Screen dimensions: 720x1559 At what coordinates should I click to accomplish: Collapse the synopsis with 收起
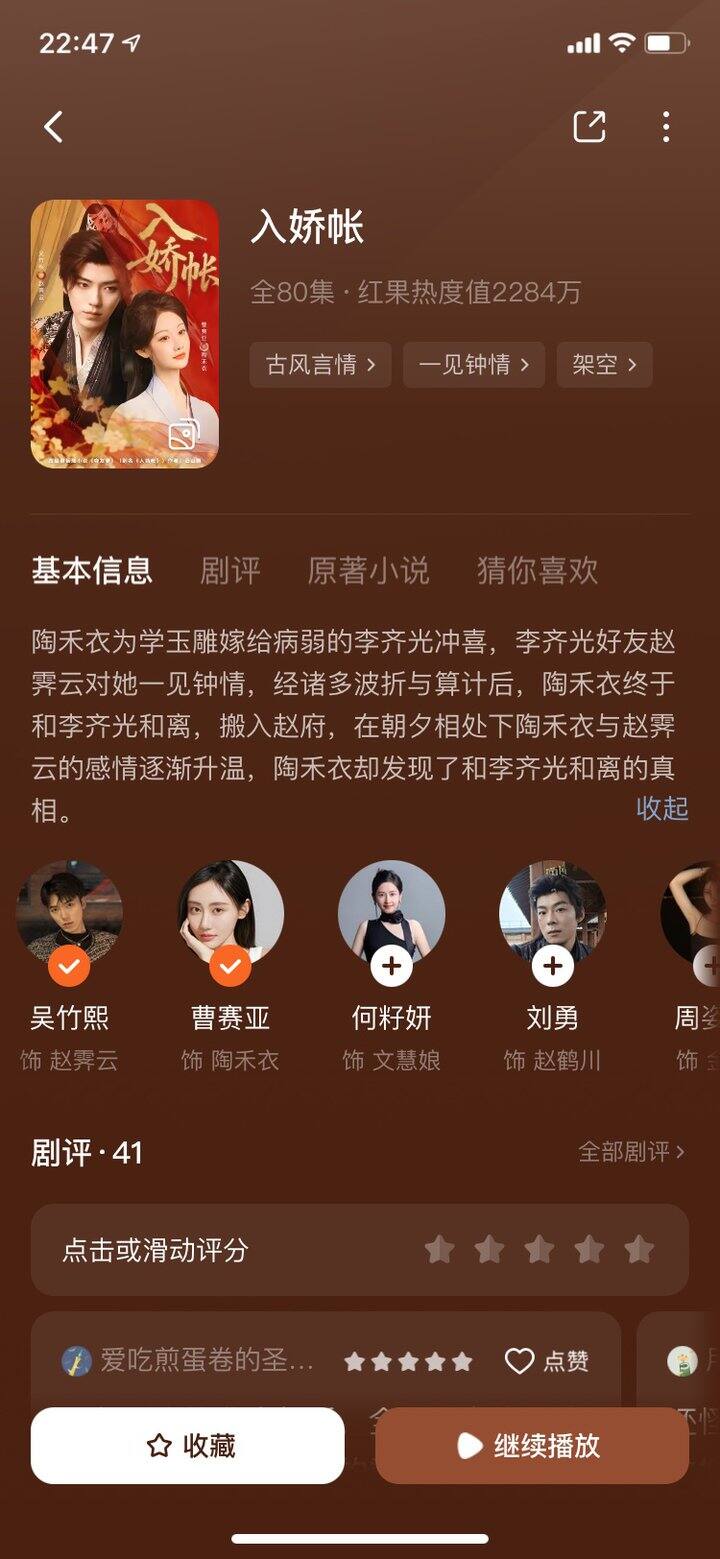(x=662, y=808)
